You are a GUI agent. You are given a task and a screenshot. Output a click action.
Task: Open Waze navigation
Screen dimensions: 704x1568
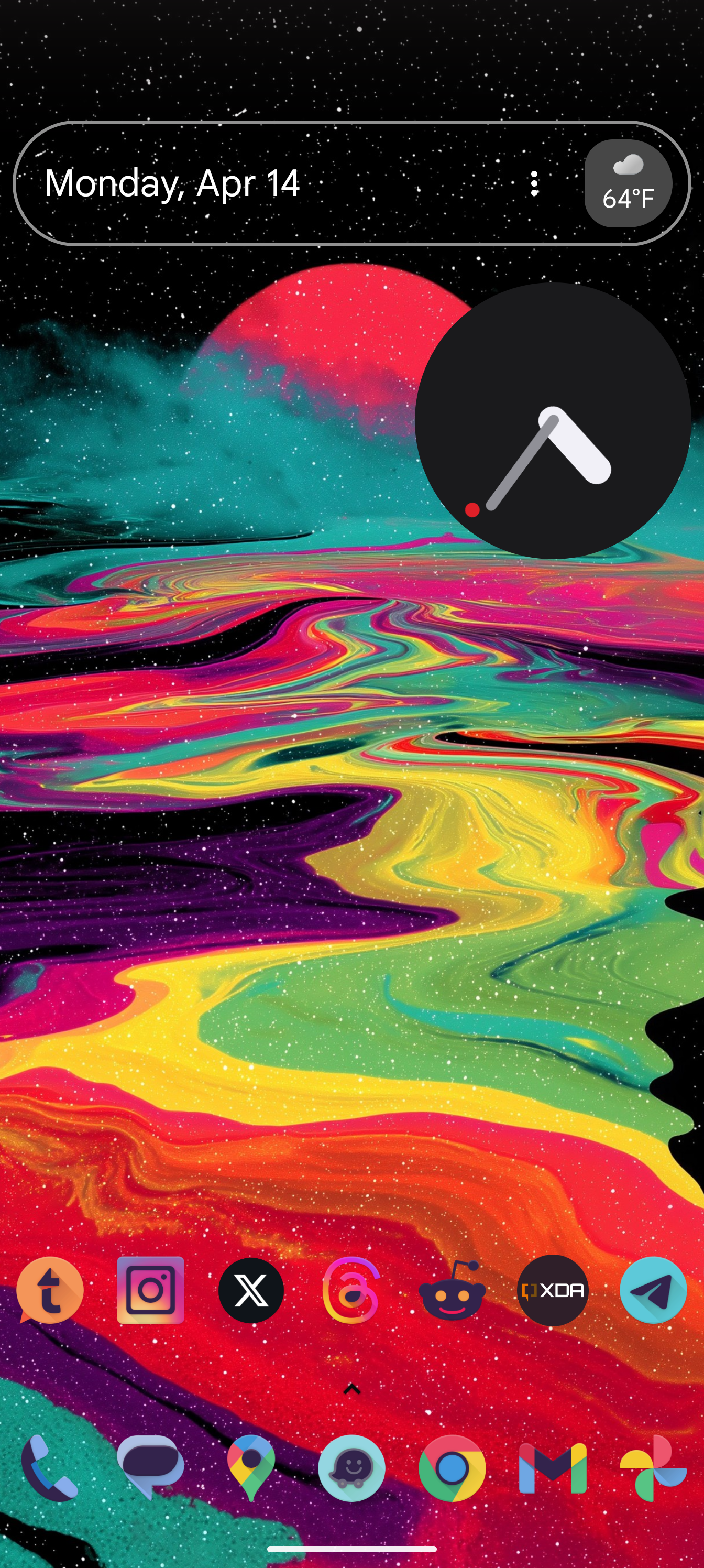point(351,1468)
